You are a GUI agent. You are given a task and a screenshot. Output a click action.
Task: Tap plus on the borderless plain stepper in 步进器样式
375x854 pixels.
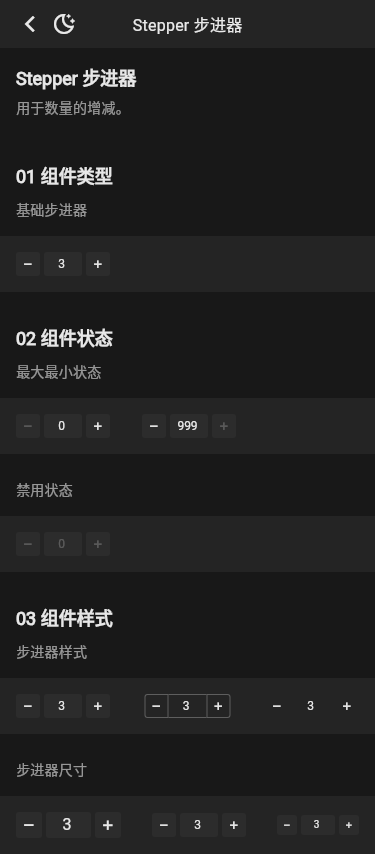(347, 706)
